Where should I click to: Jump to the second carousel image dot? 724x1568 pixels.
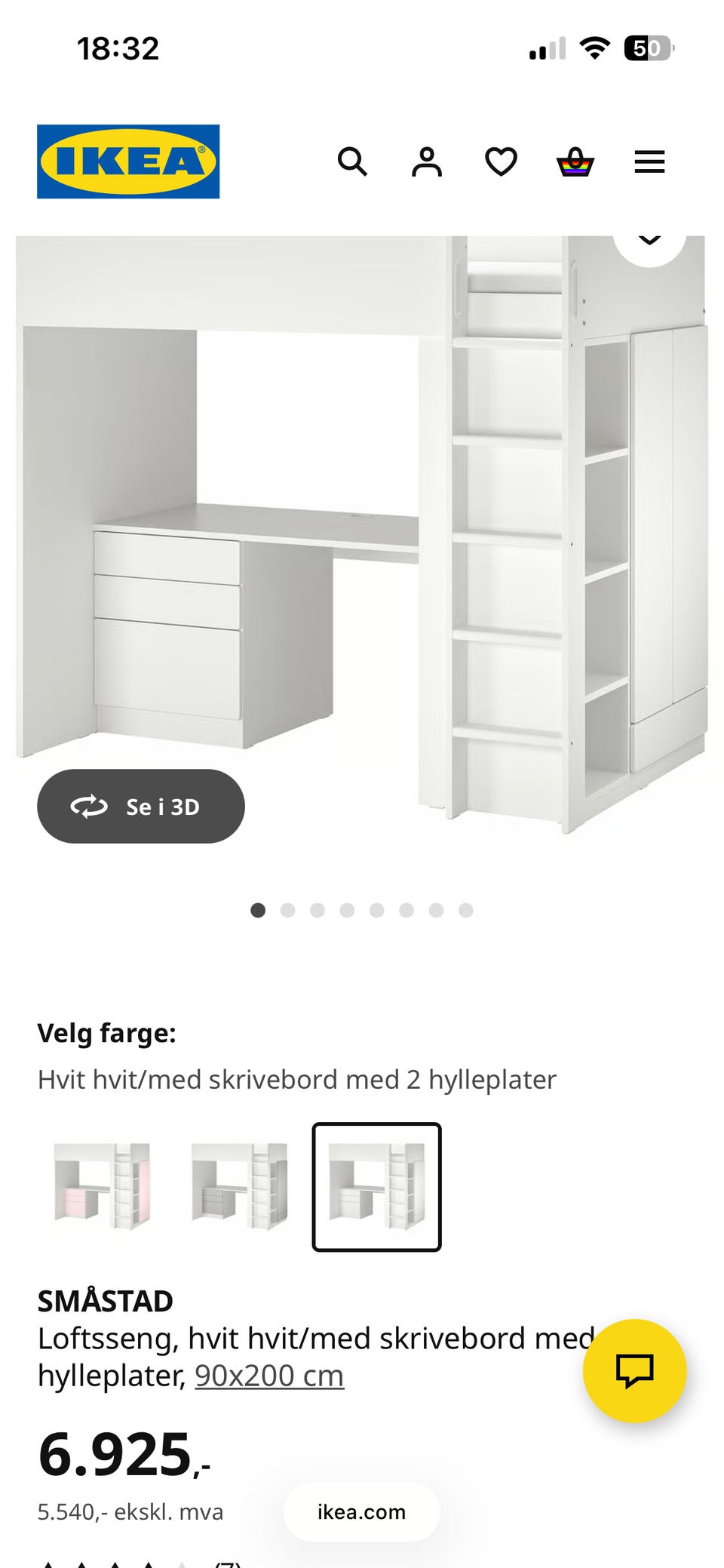[x=287, y=911]
